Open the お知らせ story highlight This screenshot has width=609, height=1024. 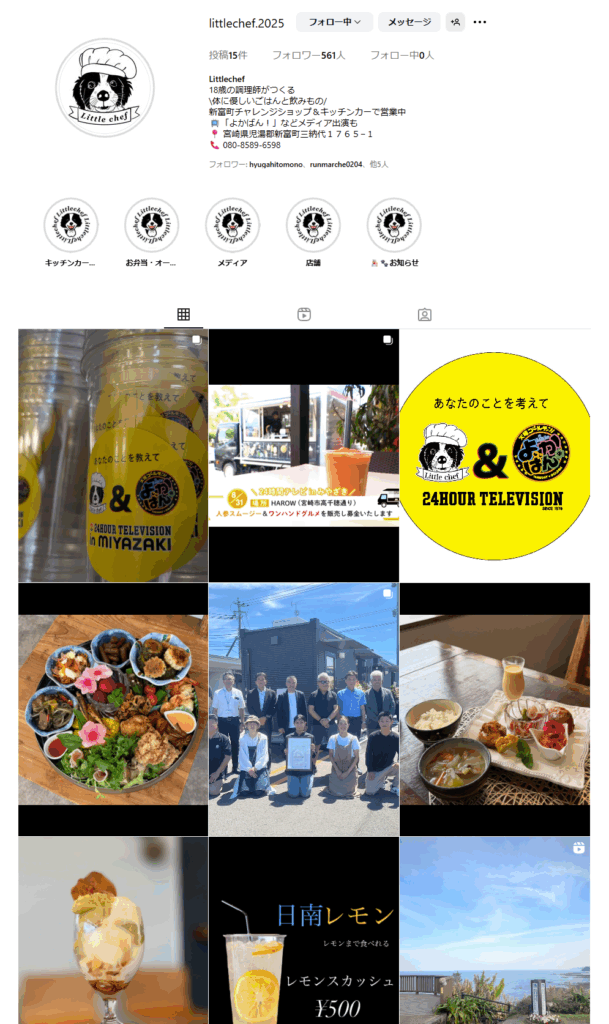click(x=394, y=226)
